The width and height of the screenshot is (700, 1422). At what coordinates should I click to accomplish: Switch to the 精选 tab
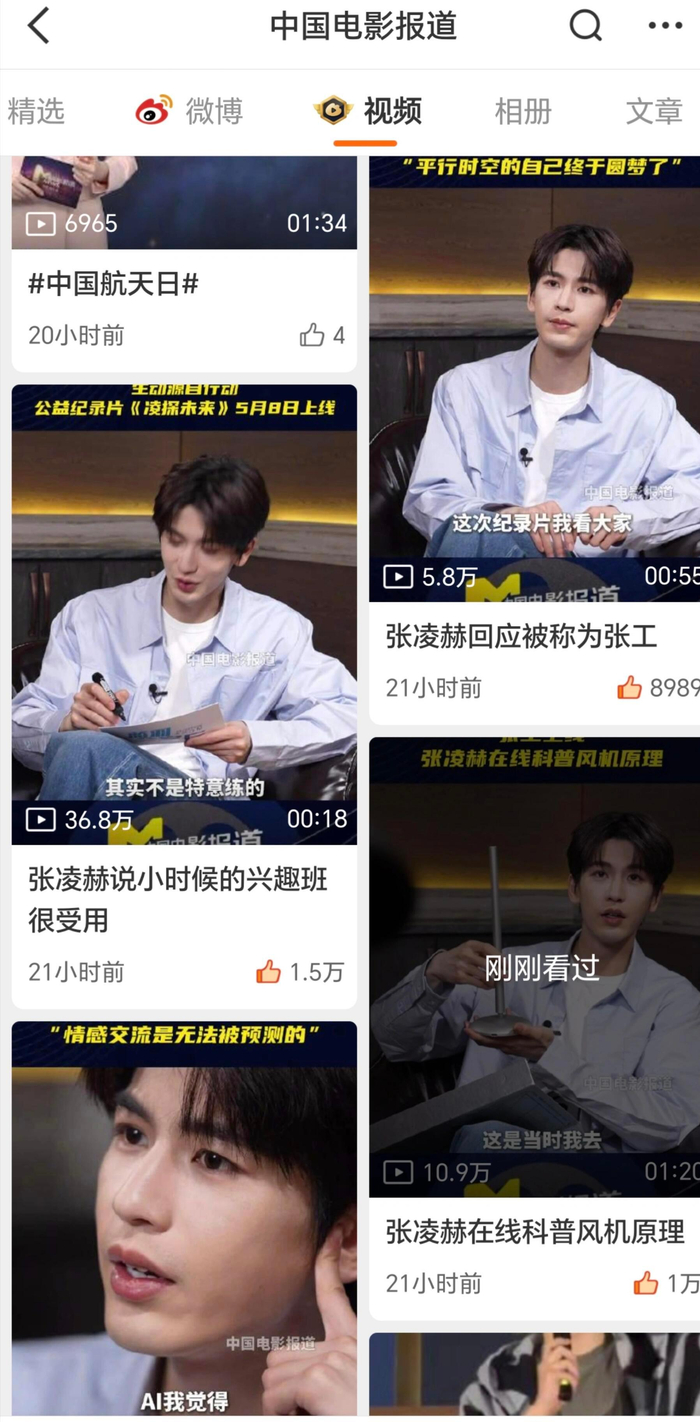coord(36,111)
